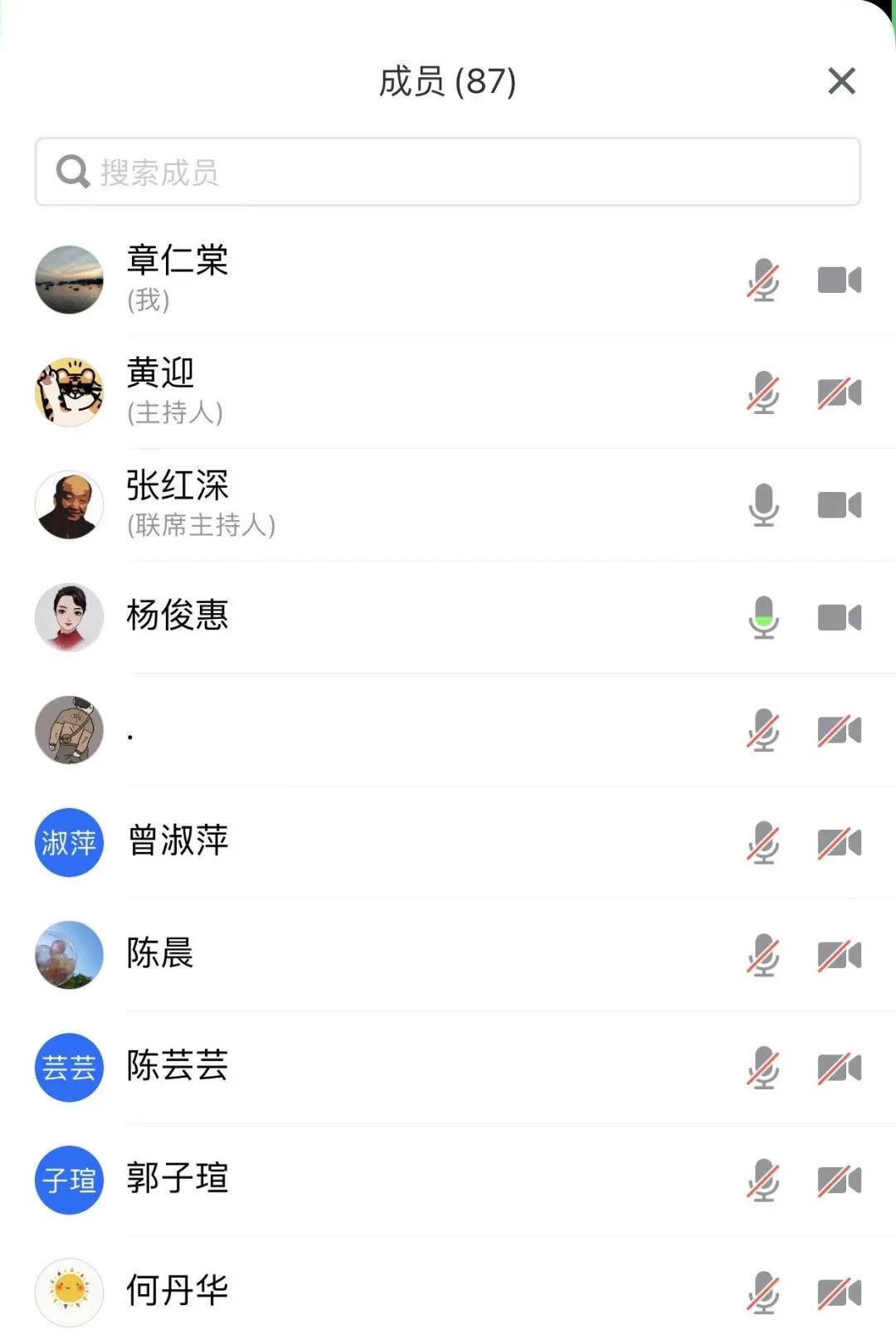This screenshot has height=1344, width=896.
Task: Close the 成员 members panel
Action: coord(841,81)
